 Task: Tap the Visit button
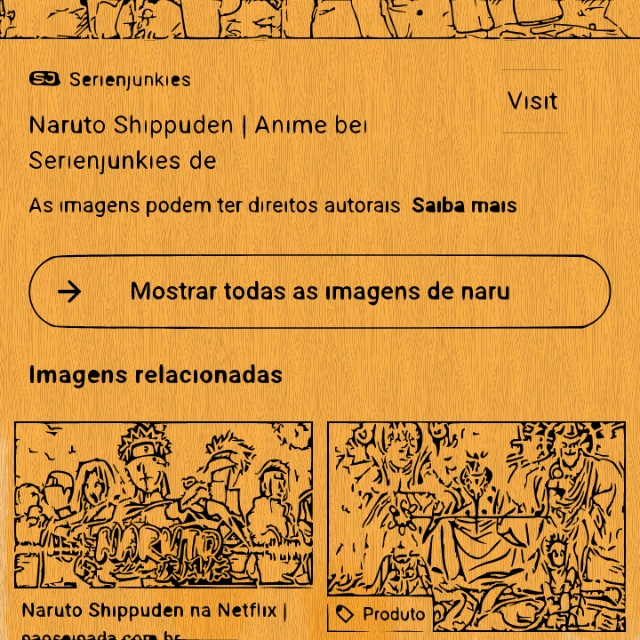[532, 101]
